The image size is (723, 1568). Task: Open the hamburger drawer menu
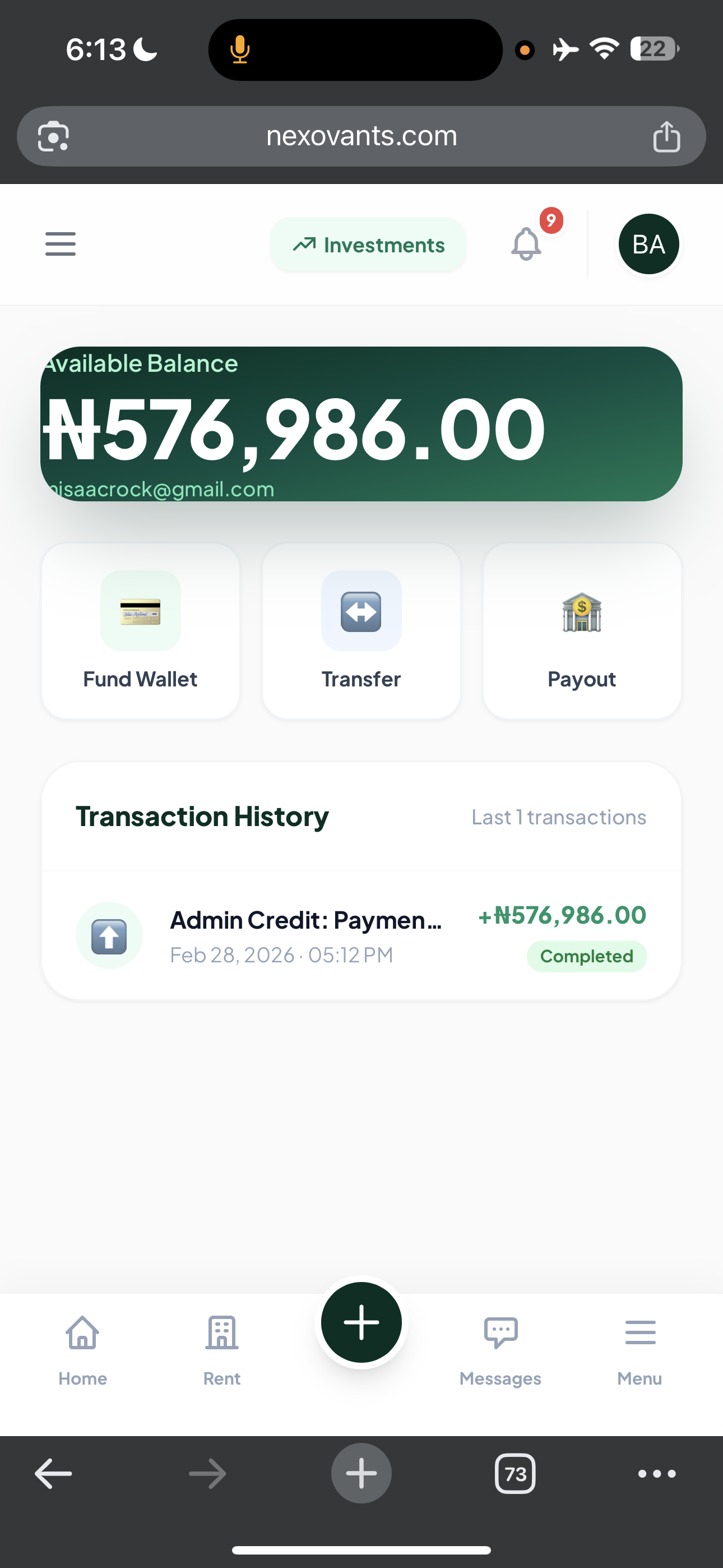click(61, 244)
